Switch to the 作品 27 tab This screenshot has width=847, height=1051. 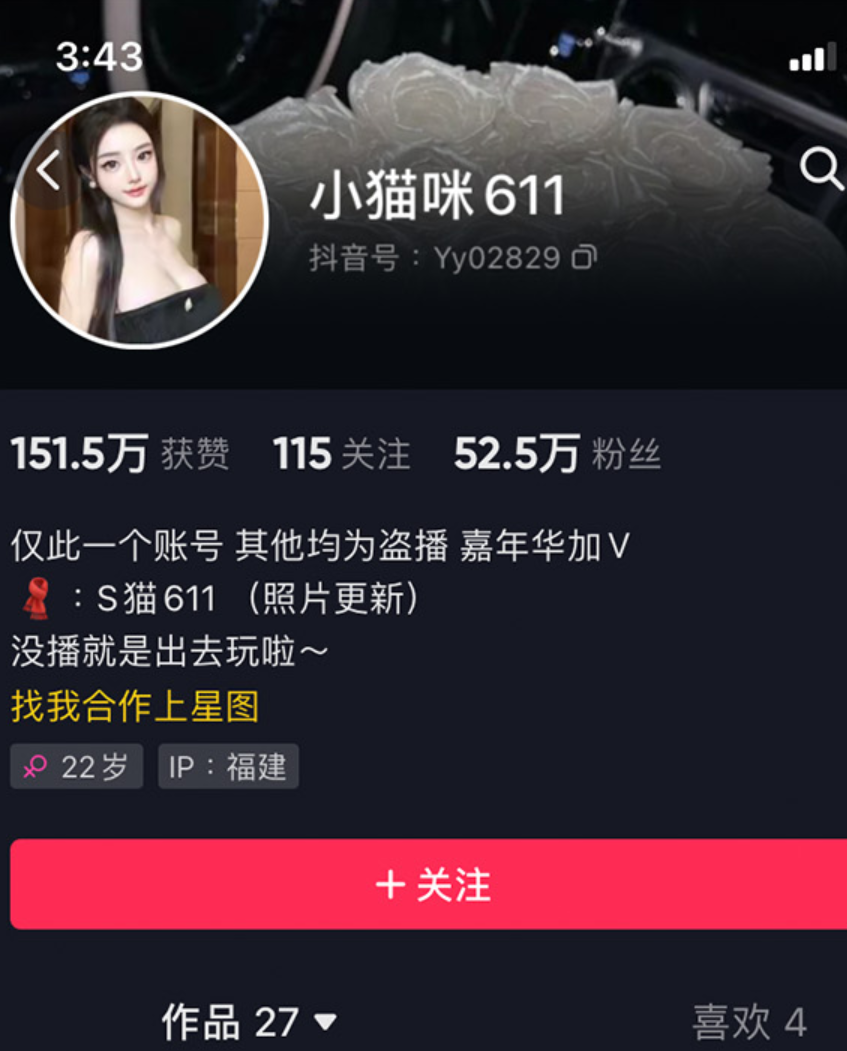point(248,1022)
